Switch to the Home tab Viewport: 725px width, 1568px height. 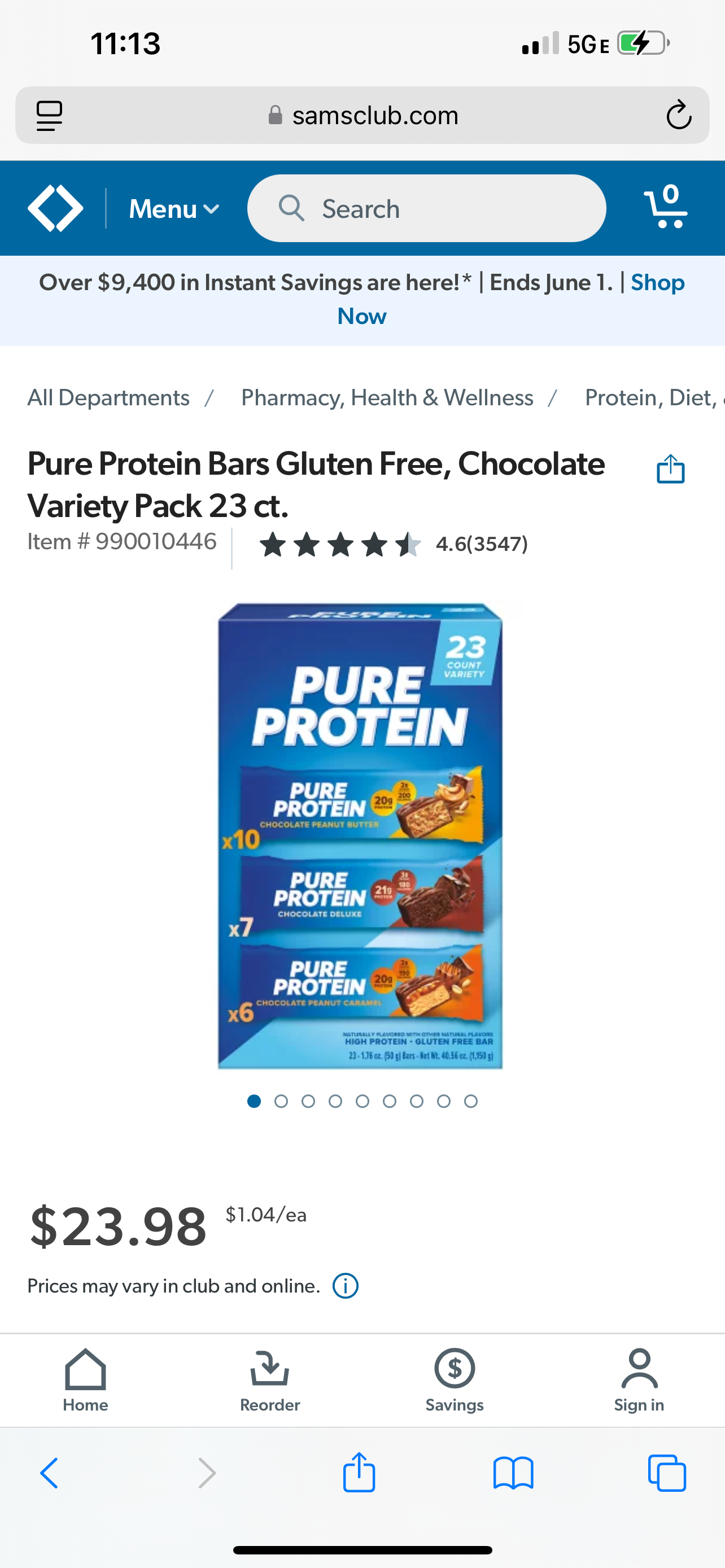coord(85,1380)
